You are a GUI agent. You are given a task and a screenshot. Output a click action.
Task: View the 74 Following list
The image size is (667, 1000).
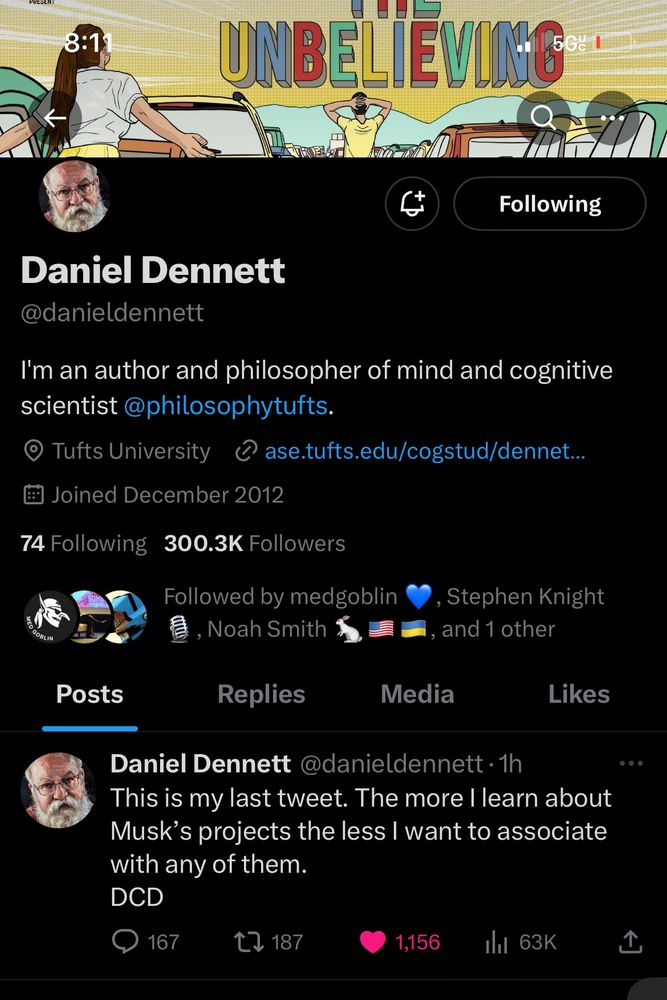[84, 543]
